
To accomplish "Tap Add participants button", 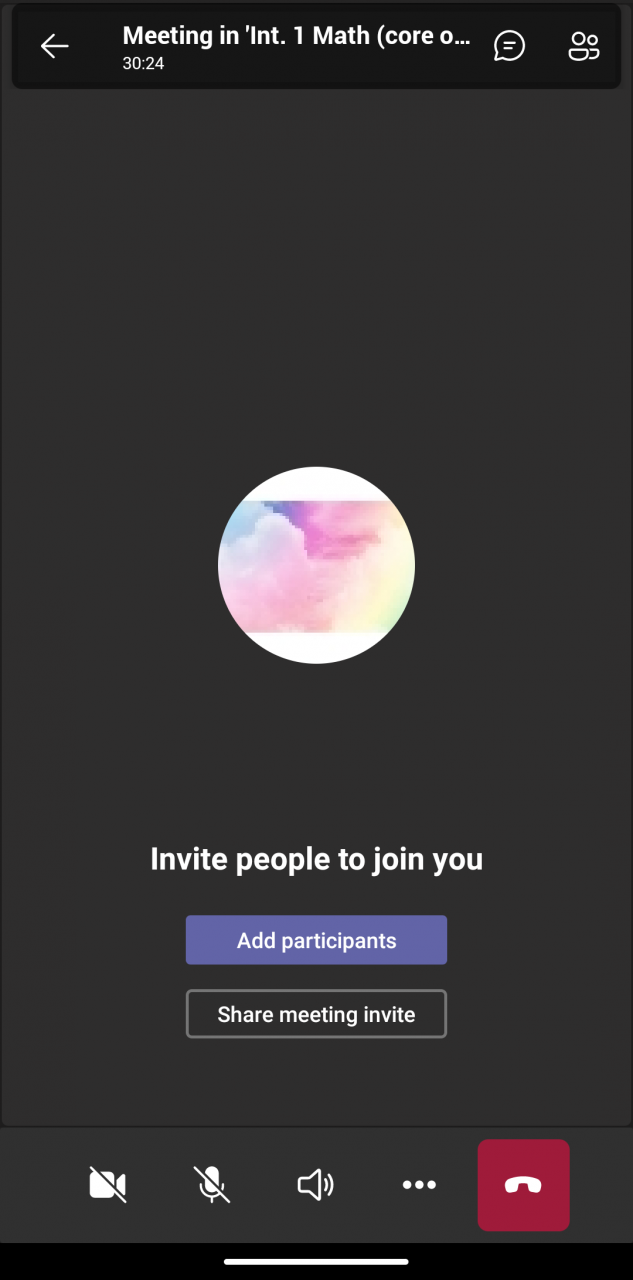I will [x=316, y=940].
